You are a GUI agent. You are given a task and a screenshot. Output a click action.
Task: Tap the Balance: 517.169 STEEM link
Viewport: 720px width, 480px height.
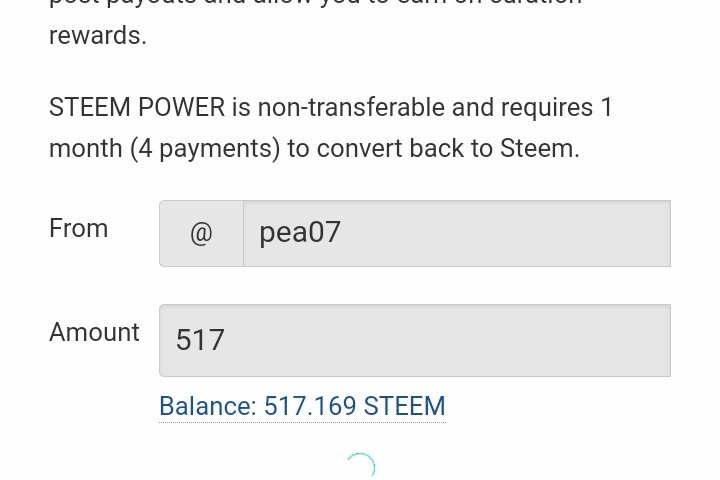[302, 406]
